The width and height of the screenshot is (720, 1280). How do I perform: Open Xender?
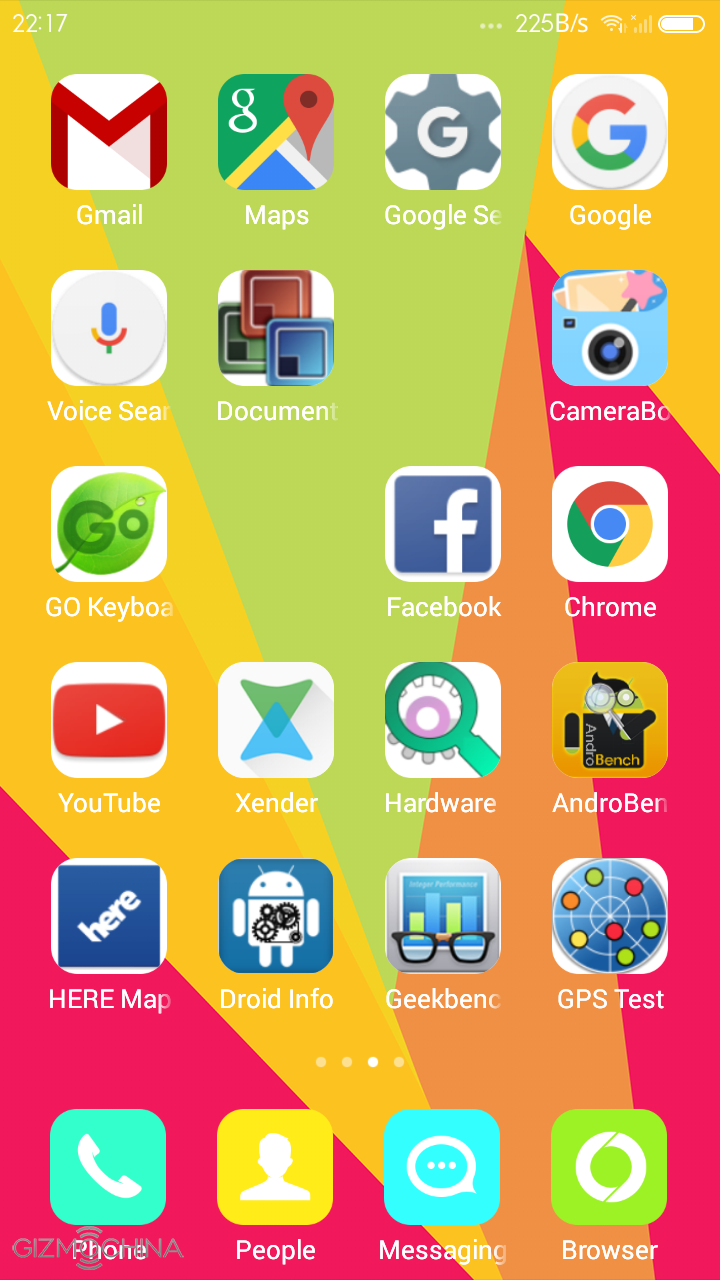(276, 720)
